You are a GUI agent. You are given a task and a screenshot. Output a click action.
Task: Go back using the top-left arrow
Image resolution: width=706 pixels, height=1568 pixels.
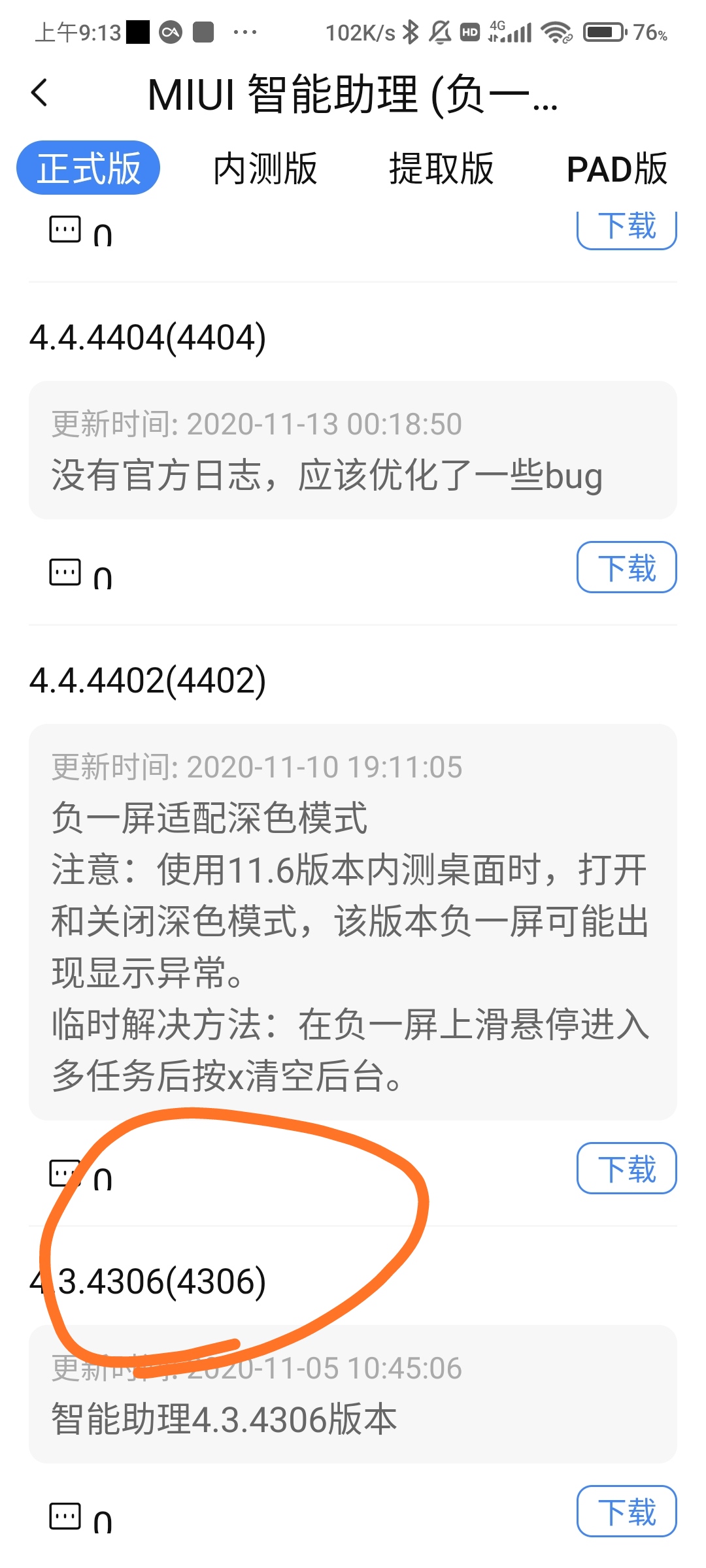pos(41,93)
